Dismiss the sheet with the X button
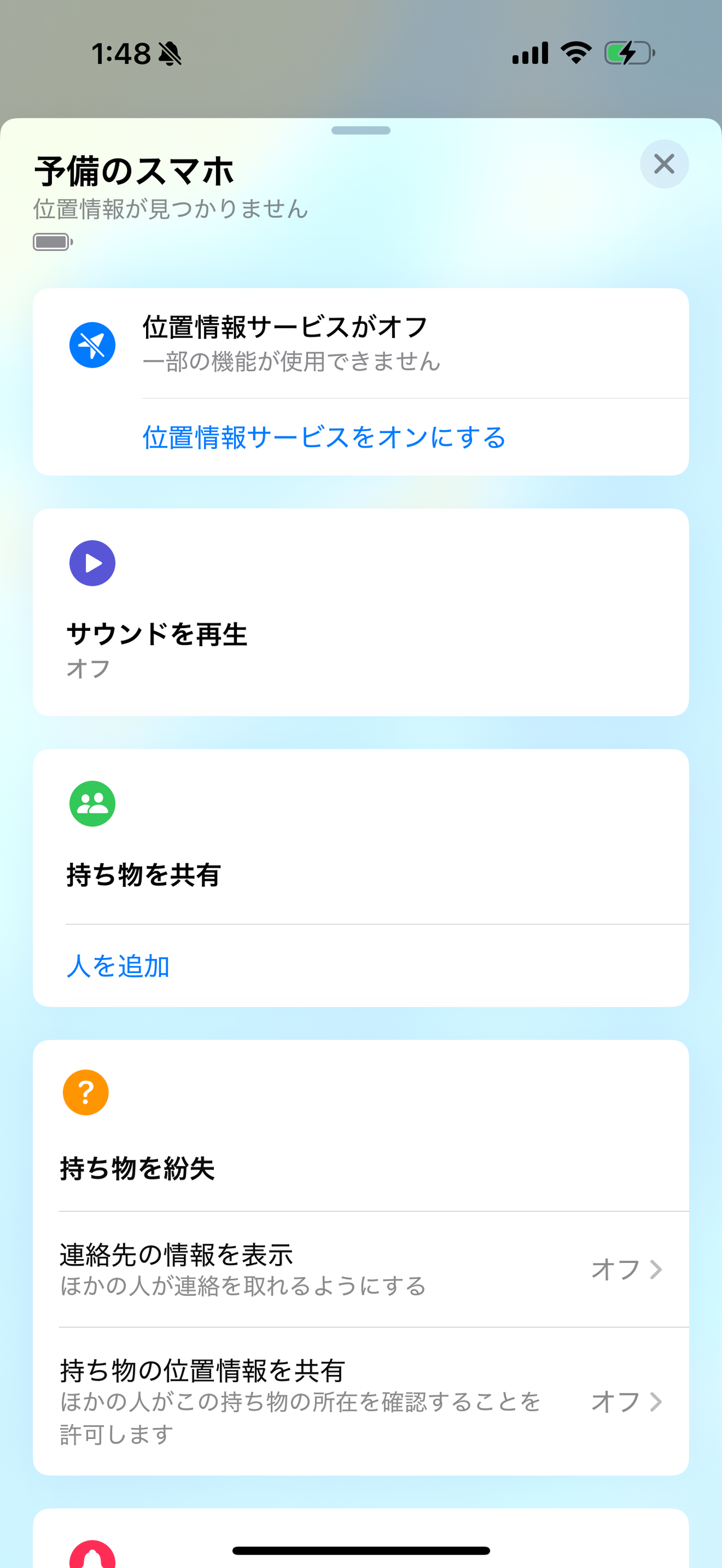The height and width of the screenshot is (1568, 722). coord(663,164)
